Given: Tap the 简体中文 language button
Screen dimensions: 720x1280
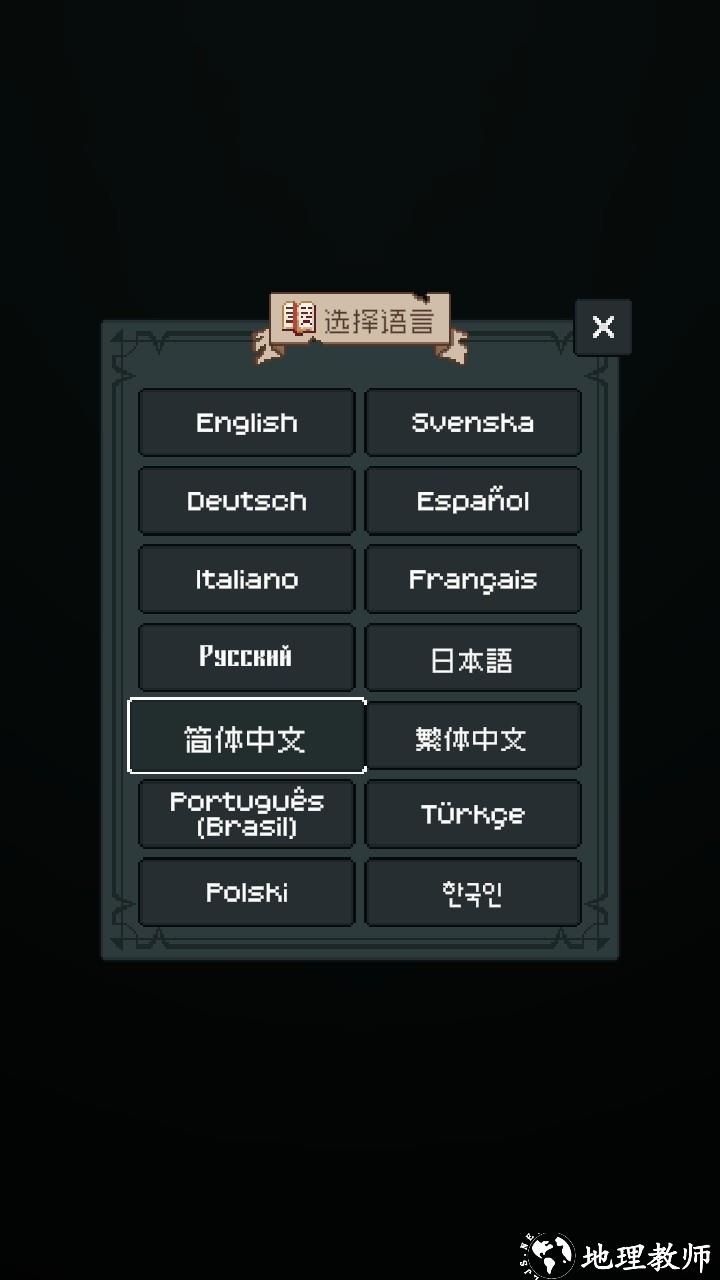Looking at the screenshot, I should click(x=246, y=737).
